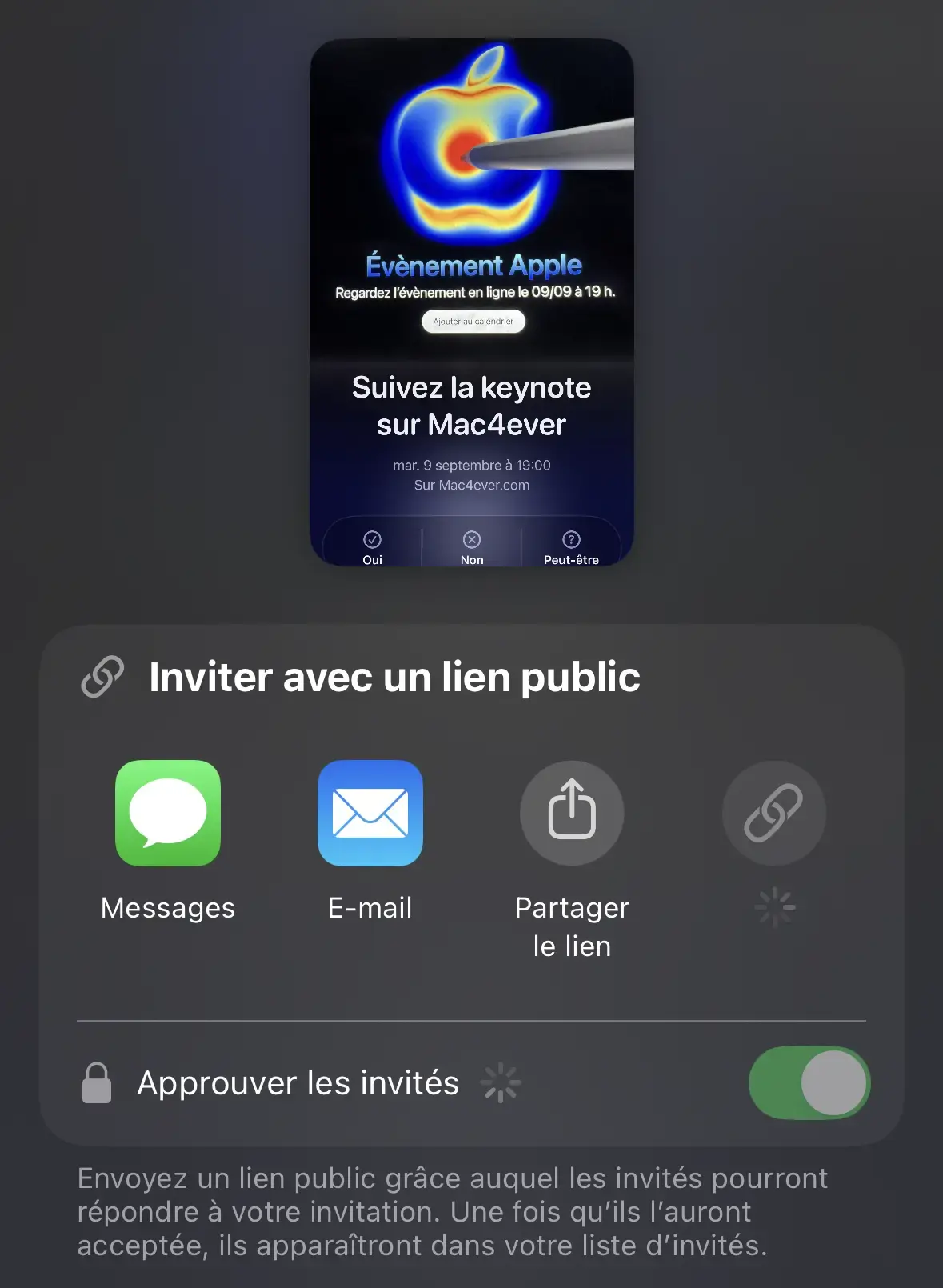943x1288 pixels.
Task: Open the Sur Mac4ever.com link
Action: point(471,485)
